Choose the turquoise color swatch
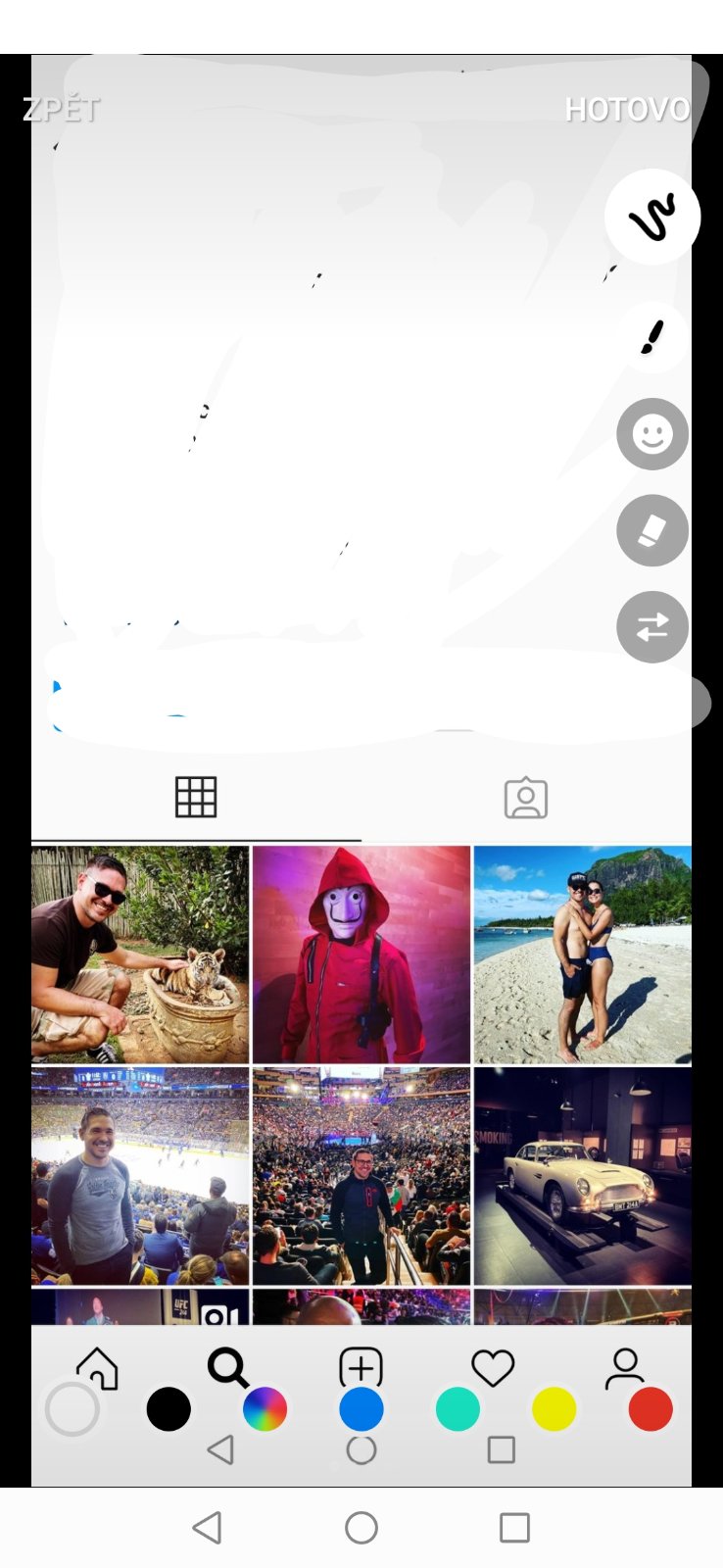Viewport: 723px width, 1568px height. point(458,1409)
